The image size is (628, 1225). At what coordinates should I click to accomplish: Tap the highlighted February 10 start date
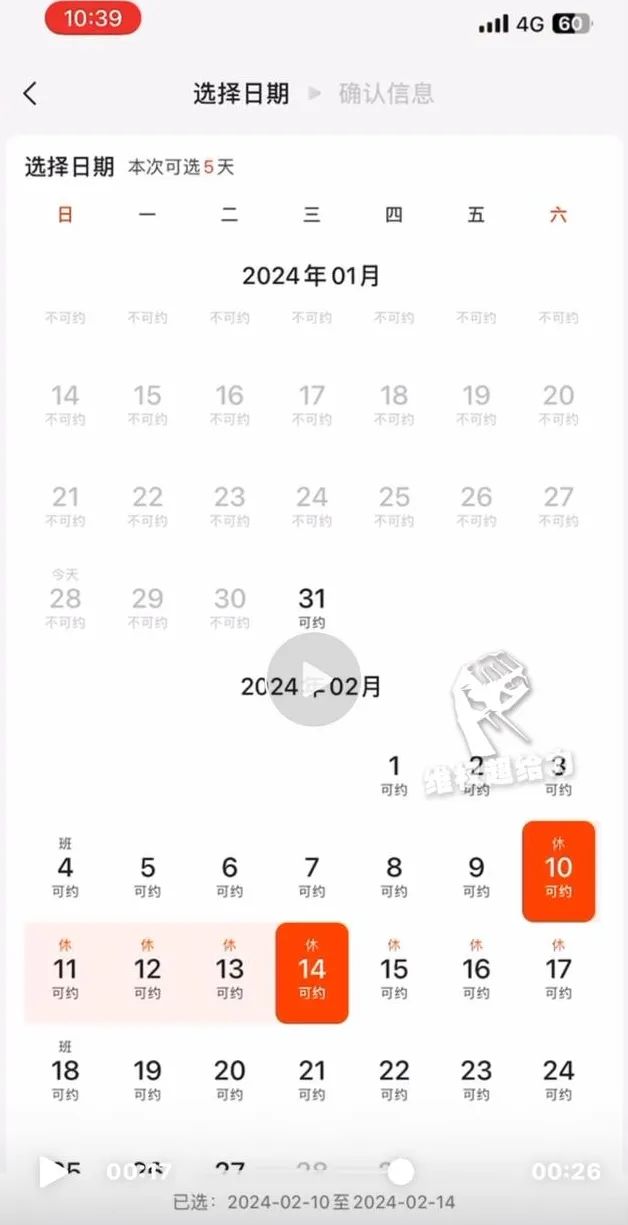(x=559, y=871)
